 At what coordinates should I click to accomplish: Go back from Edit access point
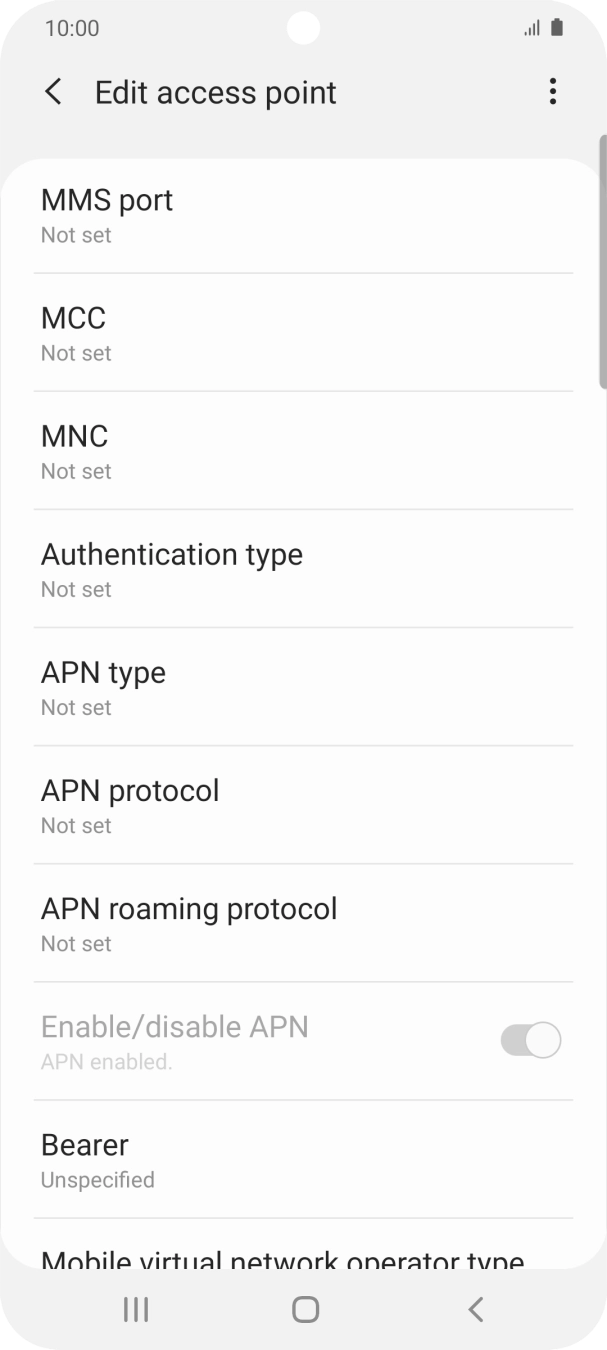pyautogui.click(x=54, y=93)
